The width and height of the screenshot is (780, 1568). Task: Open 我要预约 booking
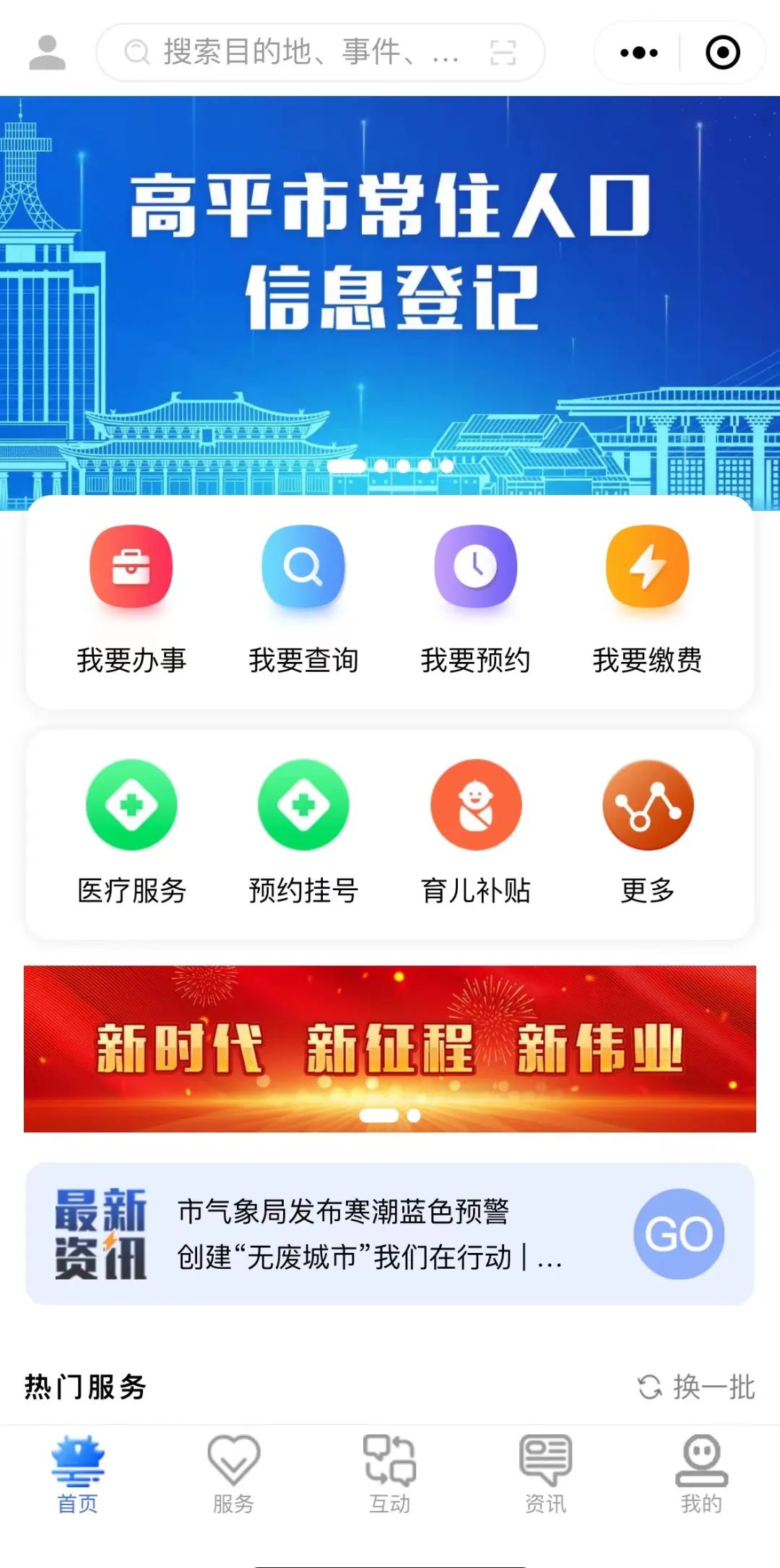[475, 600]
